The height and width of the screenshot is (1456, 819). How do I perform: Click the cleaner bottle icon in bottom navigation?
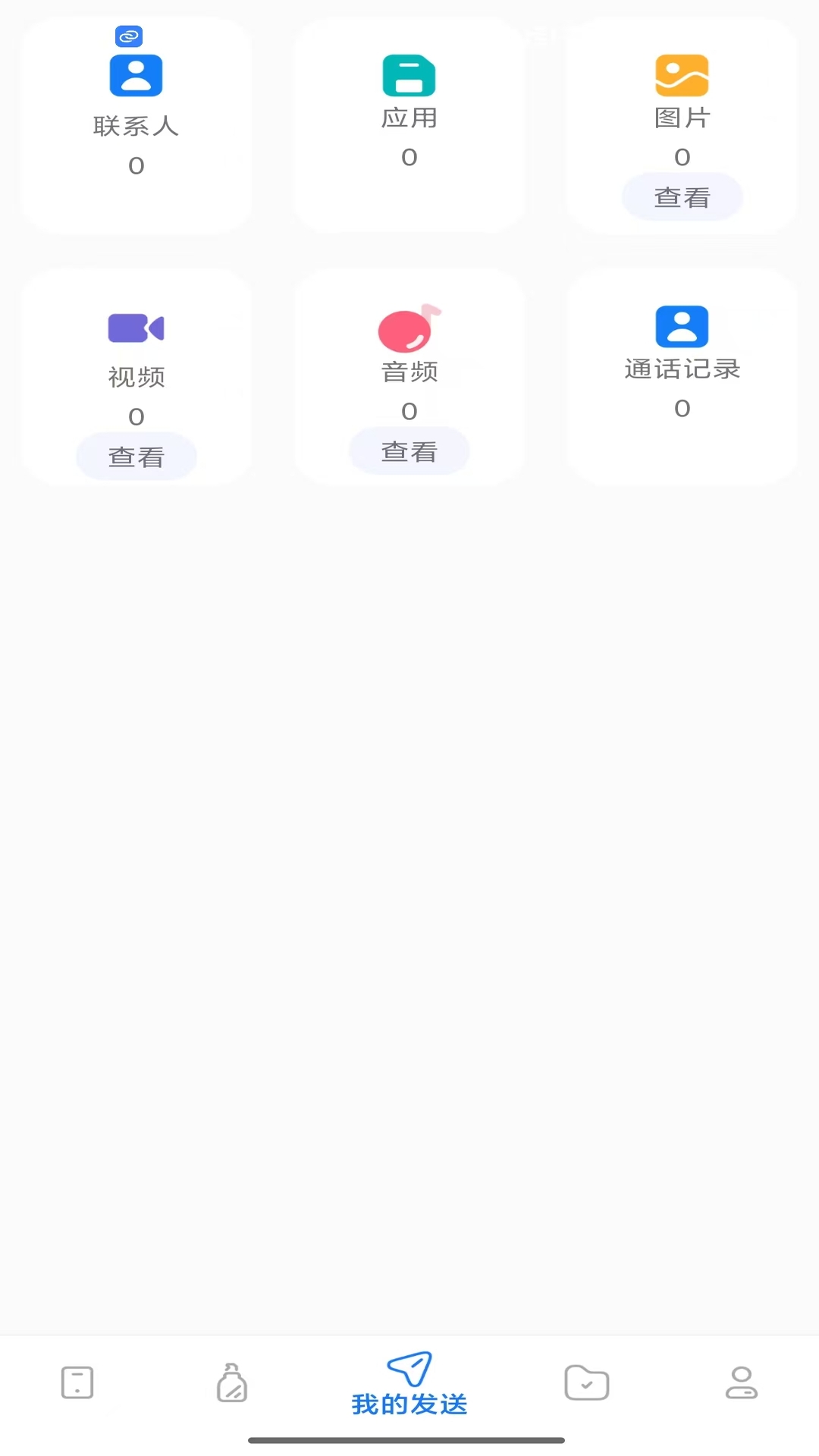coord(232,1382)
